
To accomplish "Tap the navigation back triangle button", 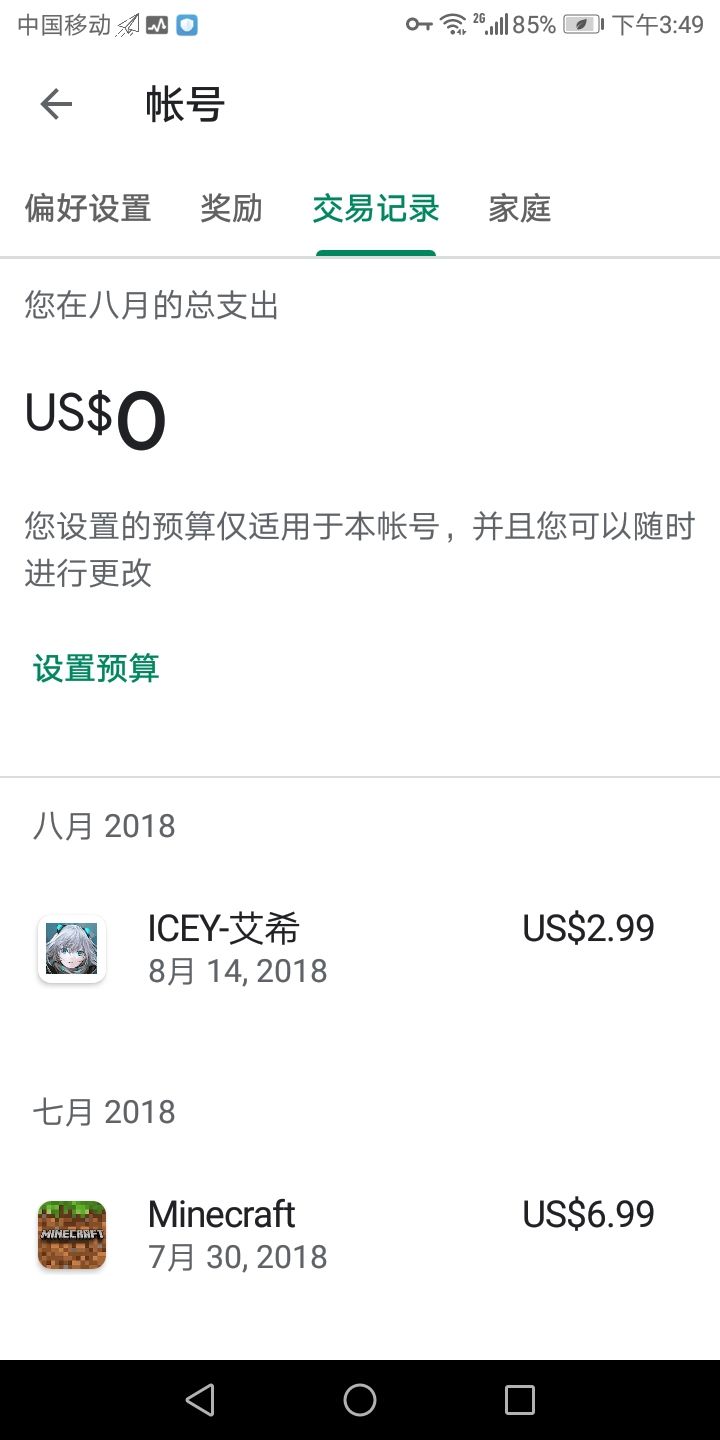I will click(x=200, y=1400).
